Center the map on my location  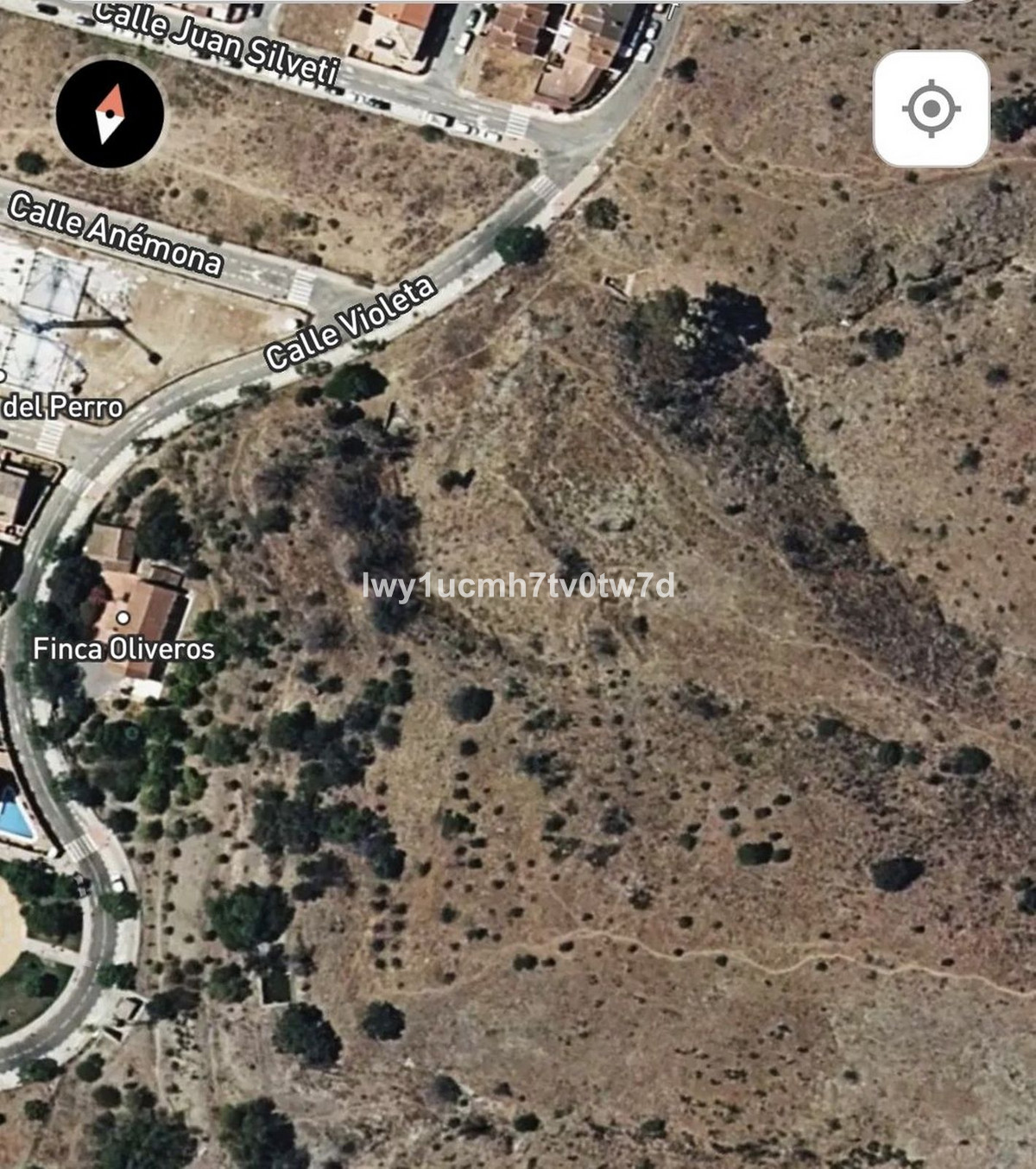(931, 109)
